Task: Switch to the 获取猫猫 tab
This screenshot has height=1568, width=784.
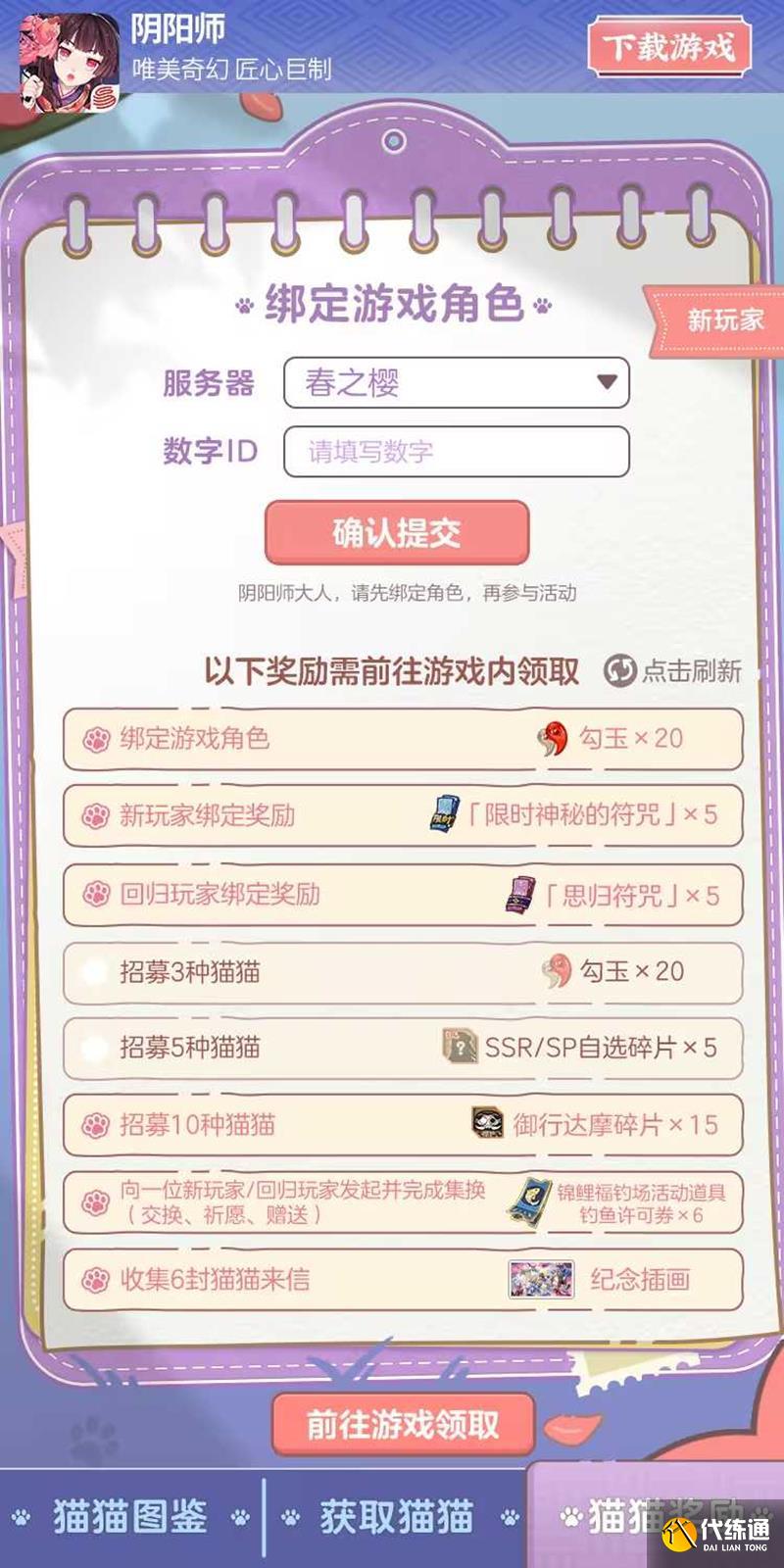Action: pos(397,1516)
